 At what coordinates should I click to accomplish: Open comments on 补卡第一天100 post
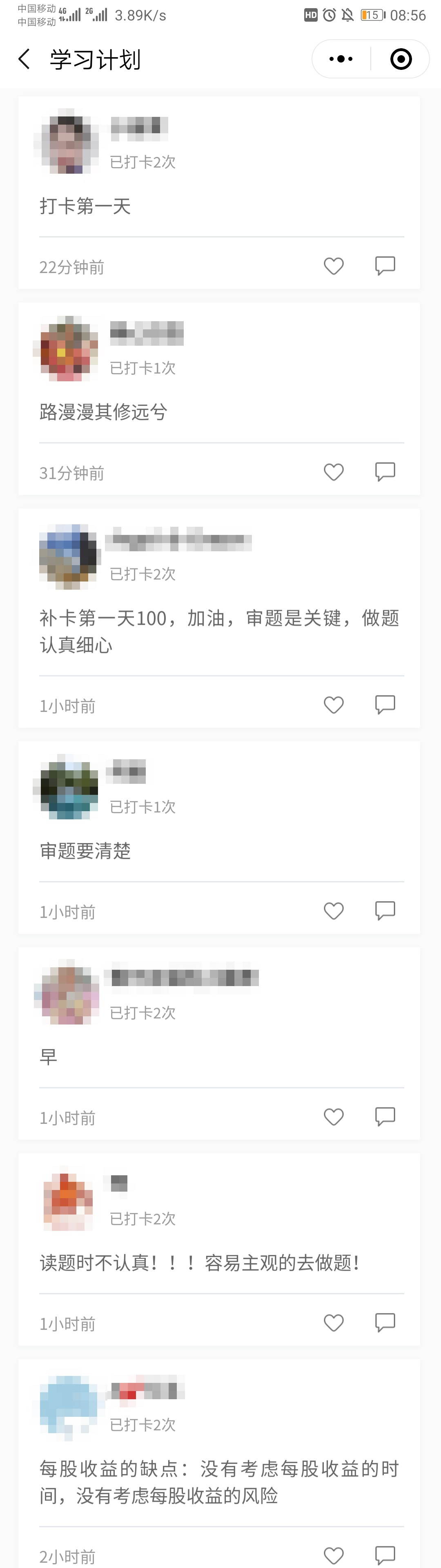385,705
